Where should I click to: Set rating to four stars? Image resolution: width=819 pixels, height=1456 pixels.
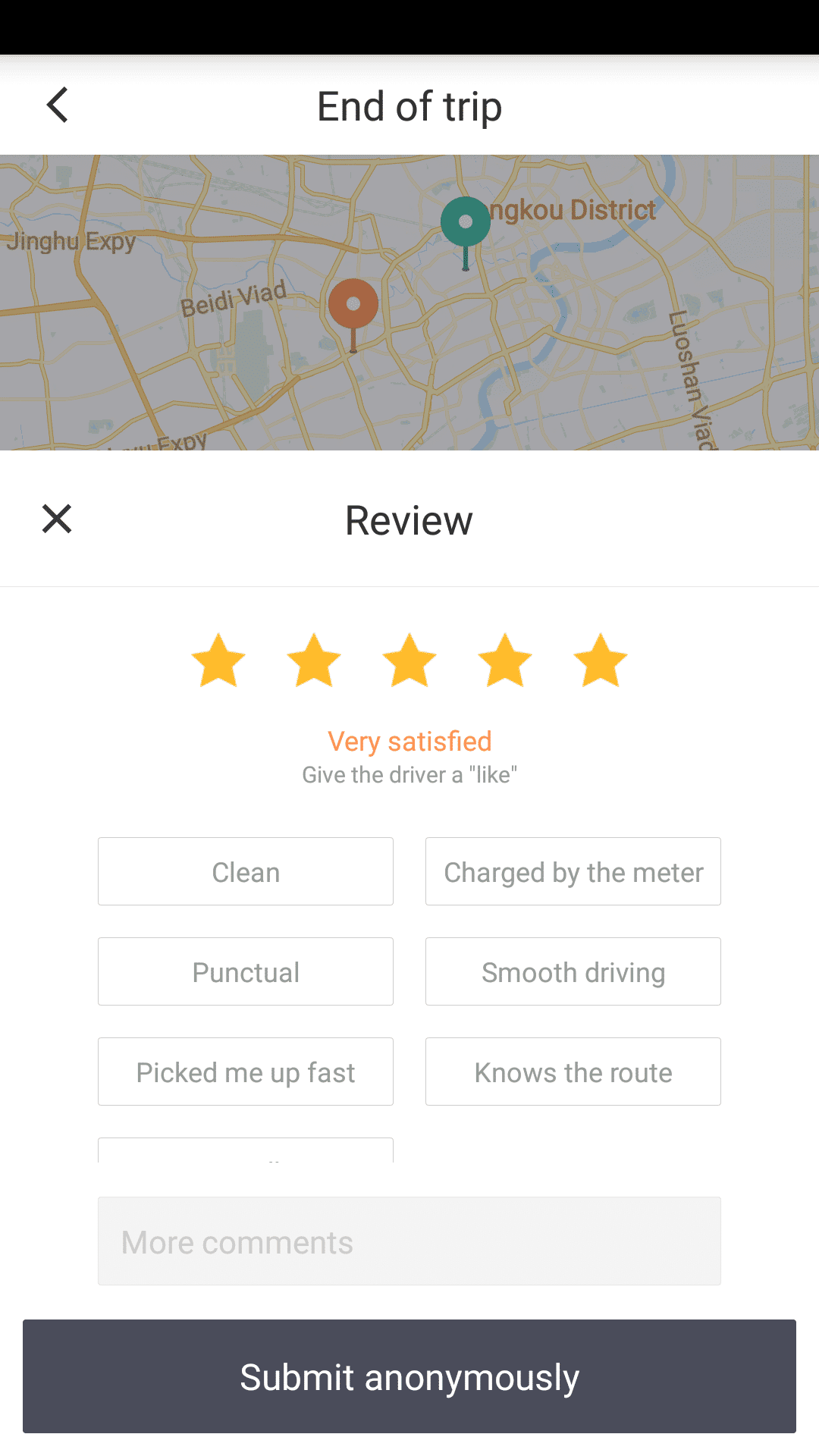[x=505, y=661]
